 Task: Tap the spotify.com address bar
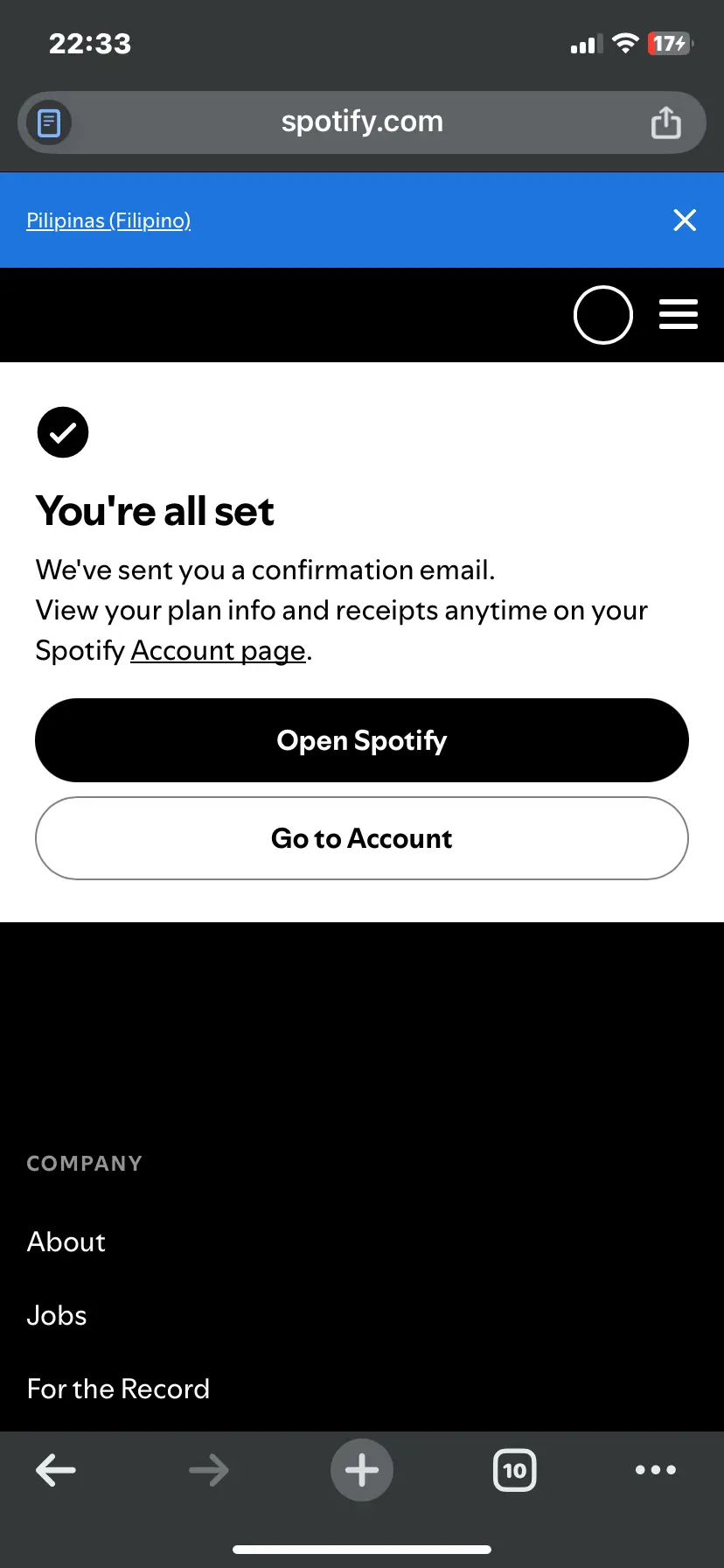click(362, 122)
